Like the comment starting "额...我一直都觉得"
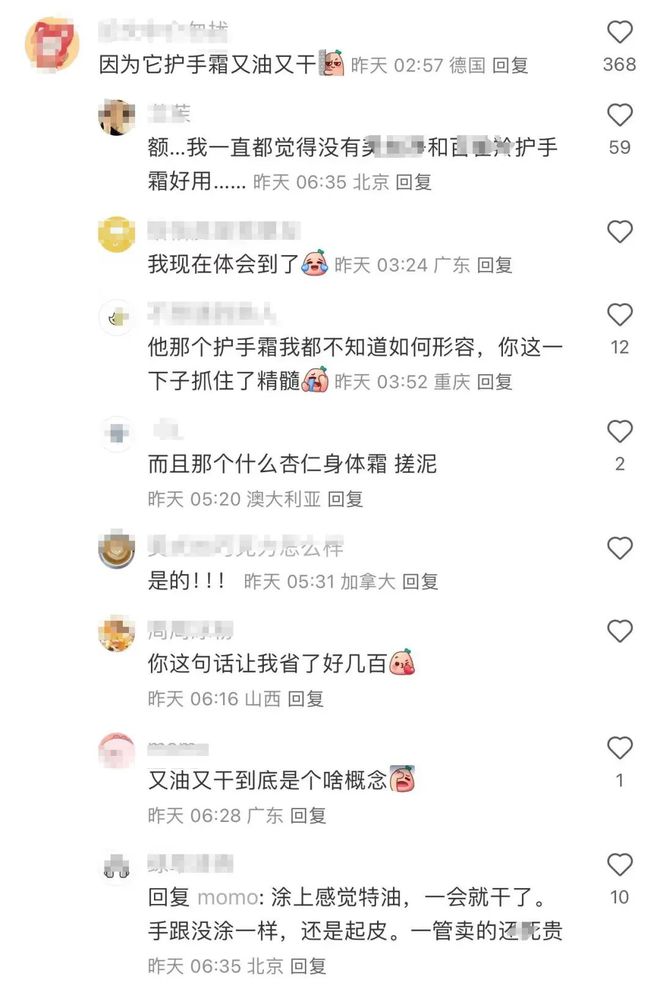The height and width of the screenshot is (992, 660). tap(620, 114)
